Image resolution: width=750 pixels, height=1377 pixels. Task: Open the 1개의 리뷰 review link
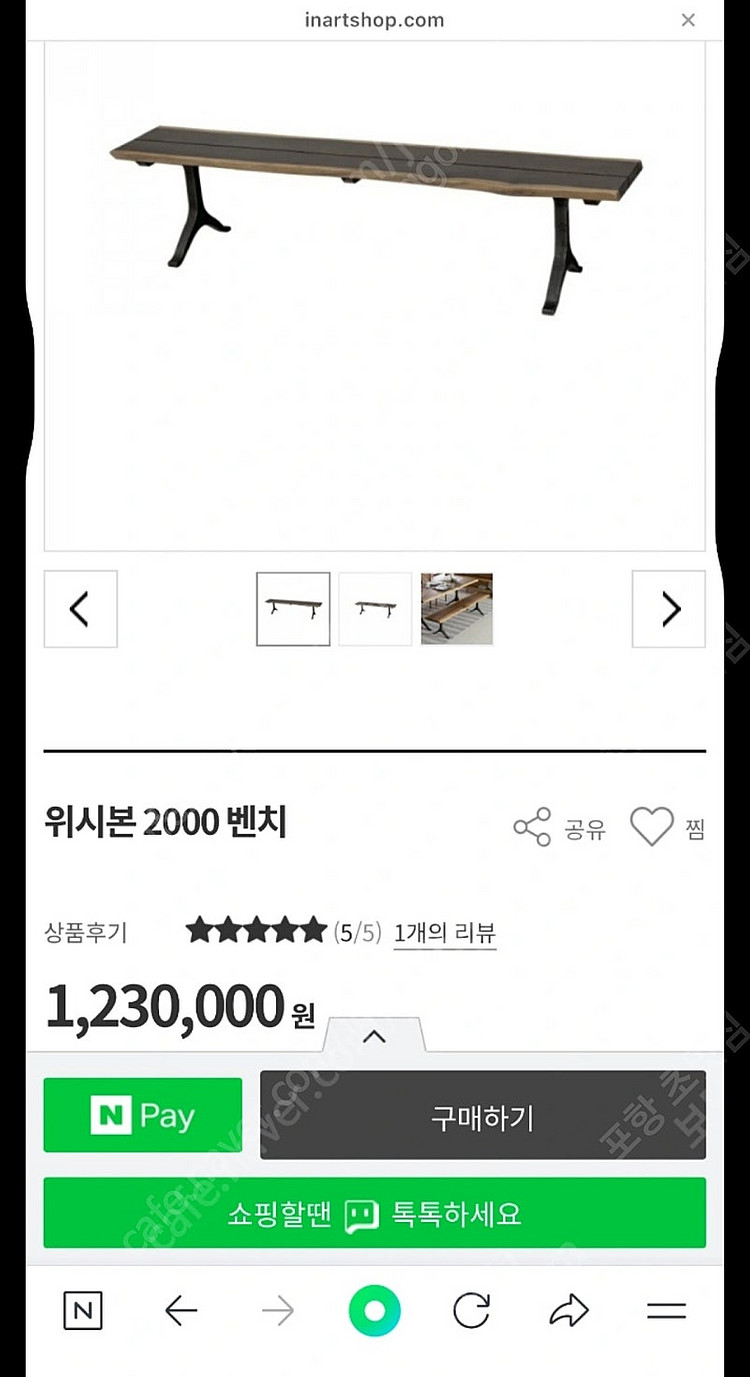[444, 931]
